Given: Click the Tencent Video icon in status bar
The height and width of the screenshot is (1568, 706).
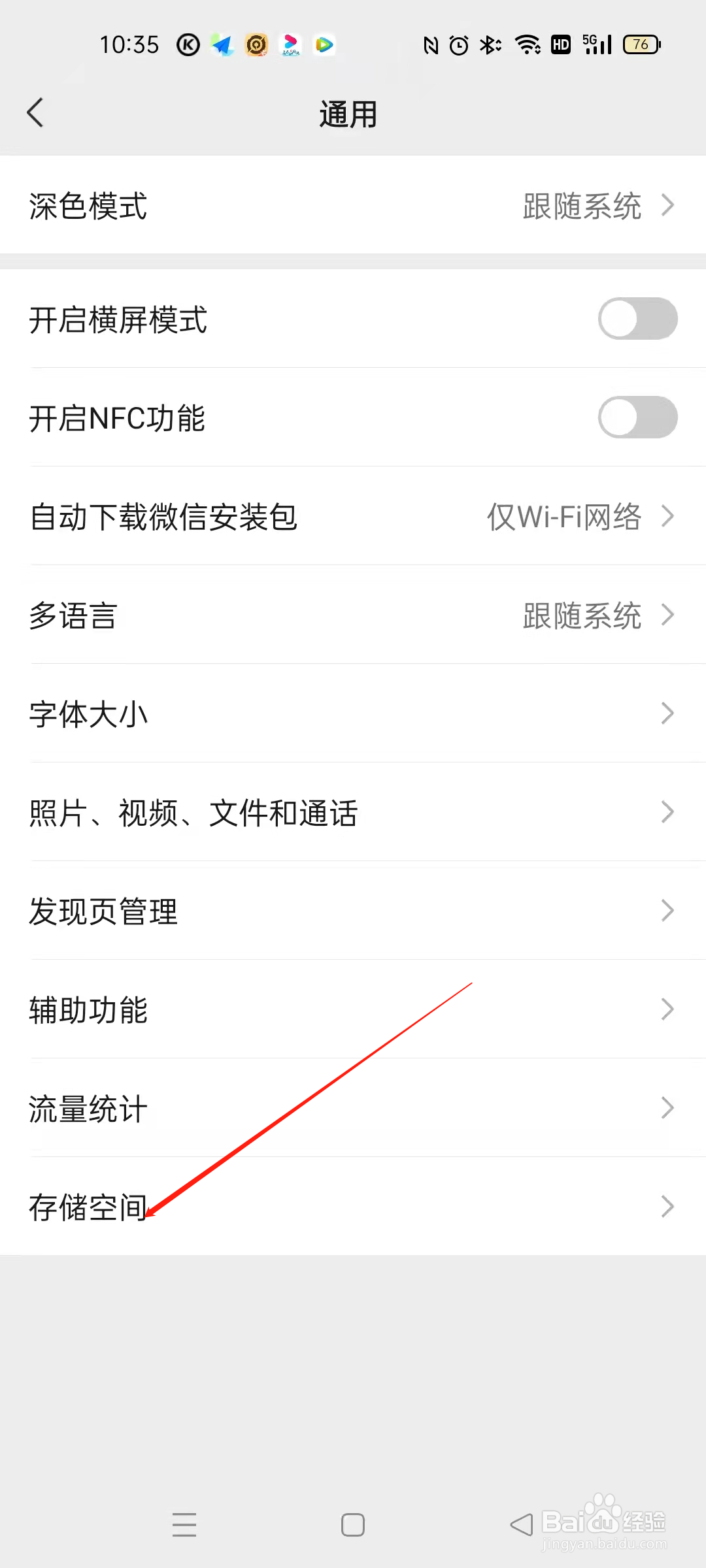Looking at the screenshot, I should coord(324,44).
